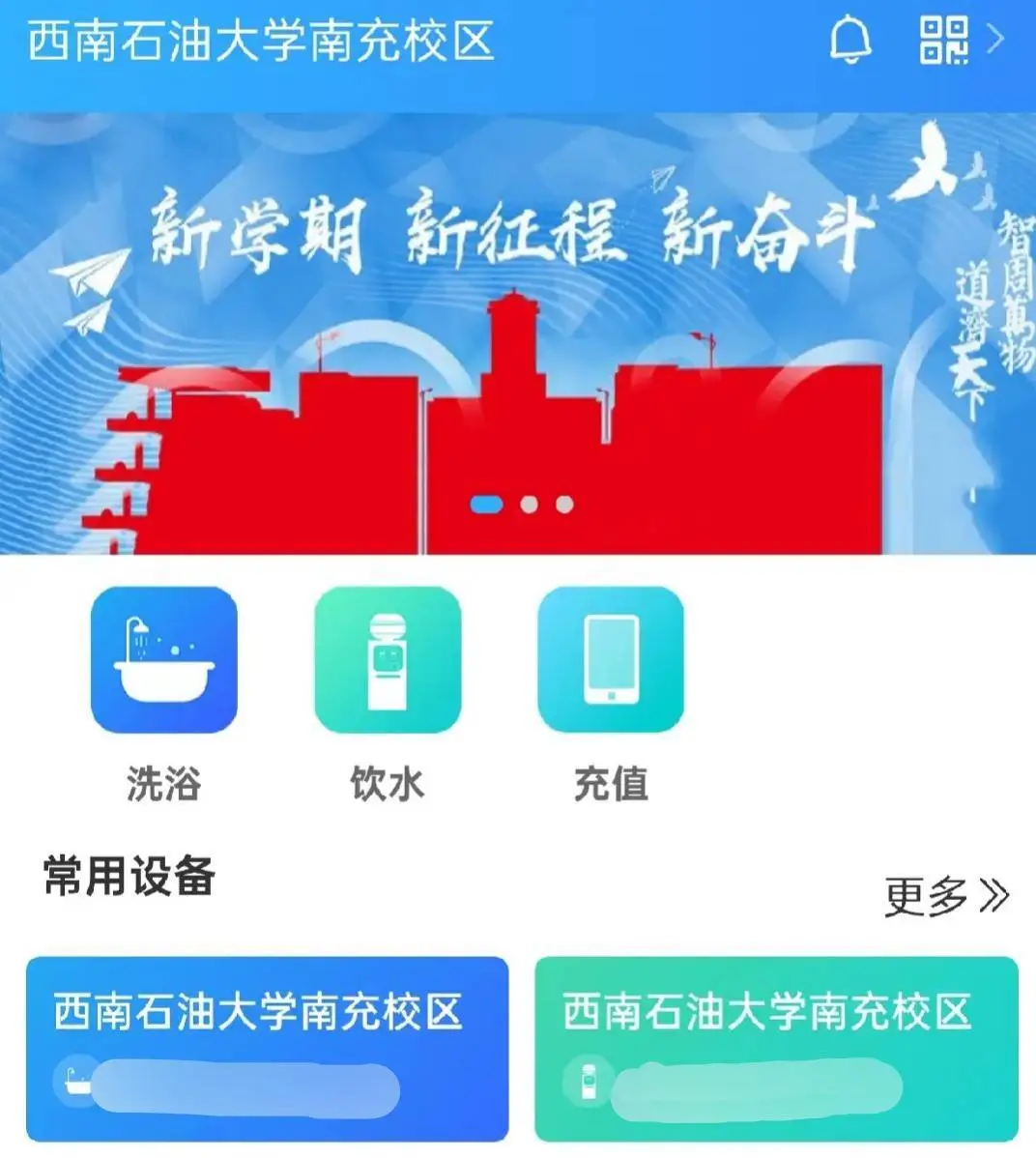Tap the campus name 西南石油大学南充校区 in header

[x=261, y=42]
